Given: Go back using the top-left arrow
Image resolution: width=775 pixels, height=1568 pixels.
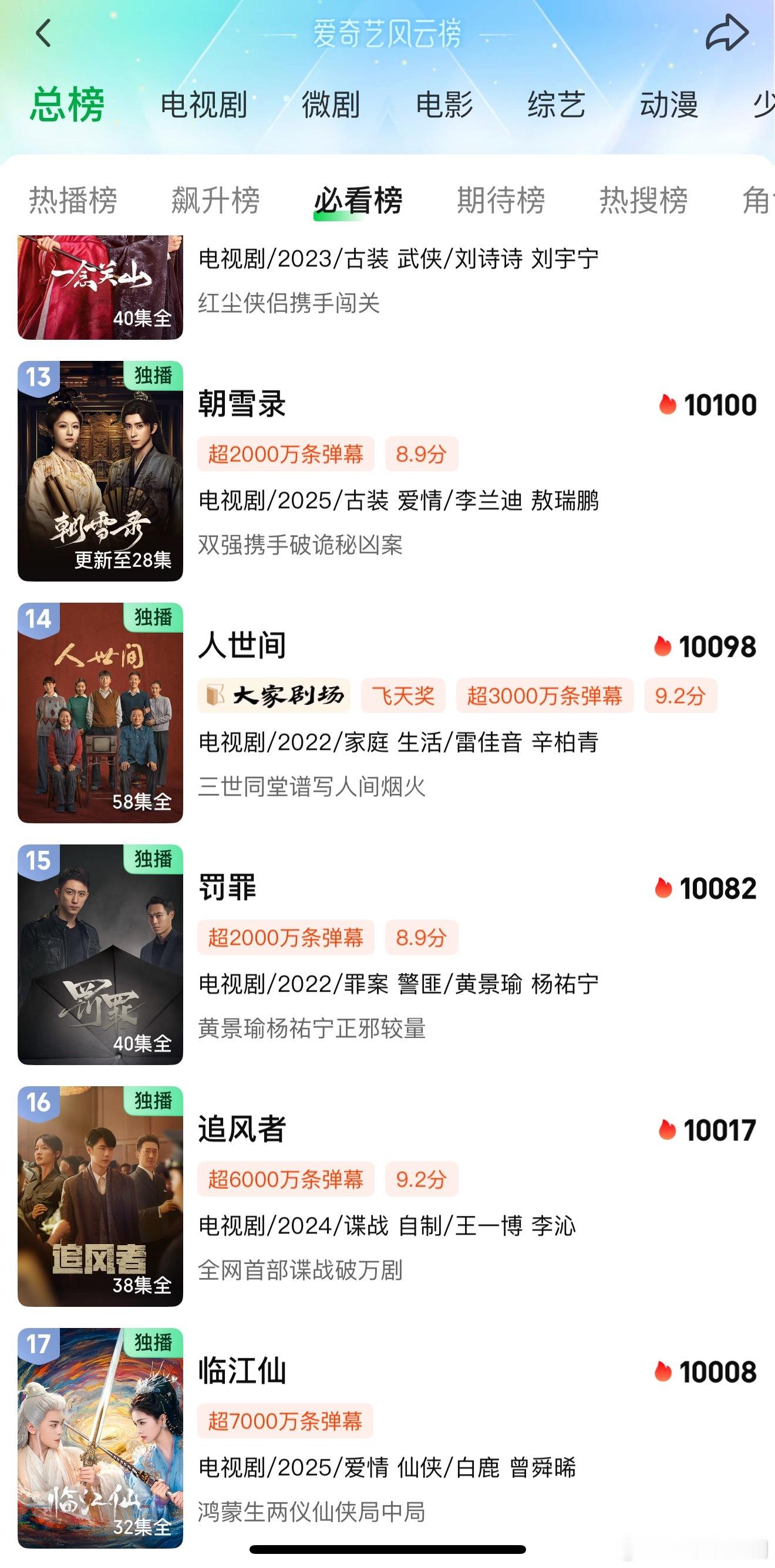Looking at the screenshot, I should (x=43, y=33).
